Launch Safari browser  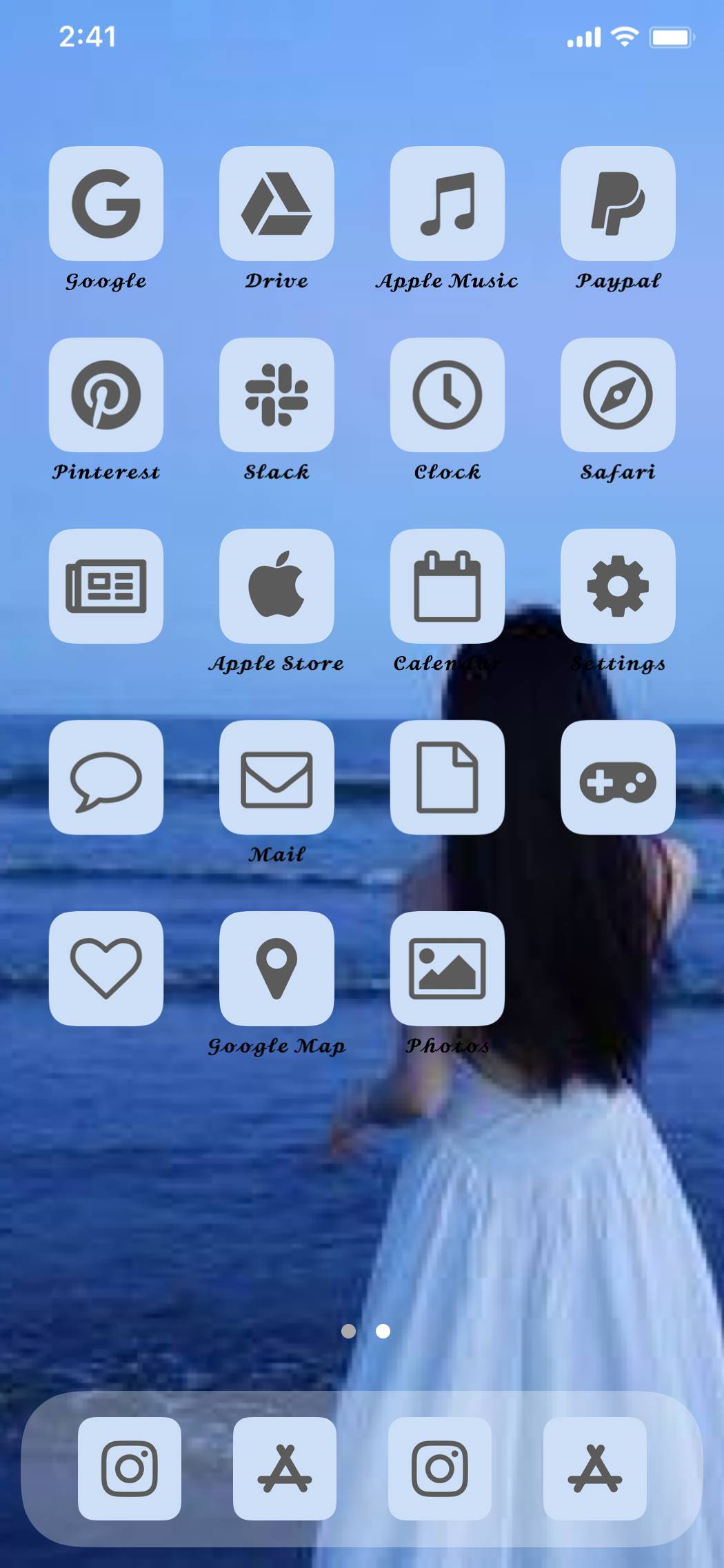click(x=618, y=395)
